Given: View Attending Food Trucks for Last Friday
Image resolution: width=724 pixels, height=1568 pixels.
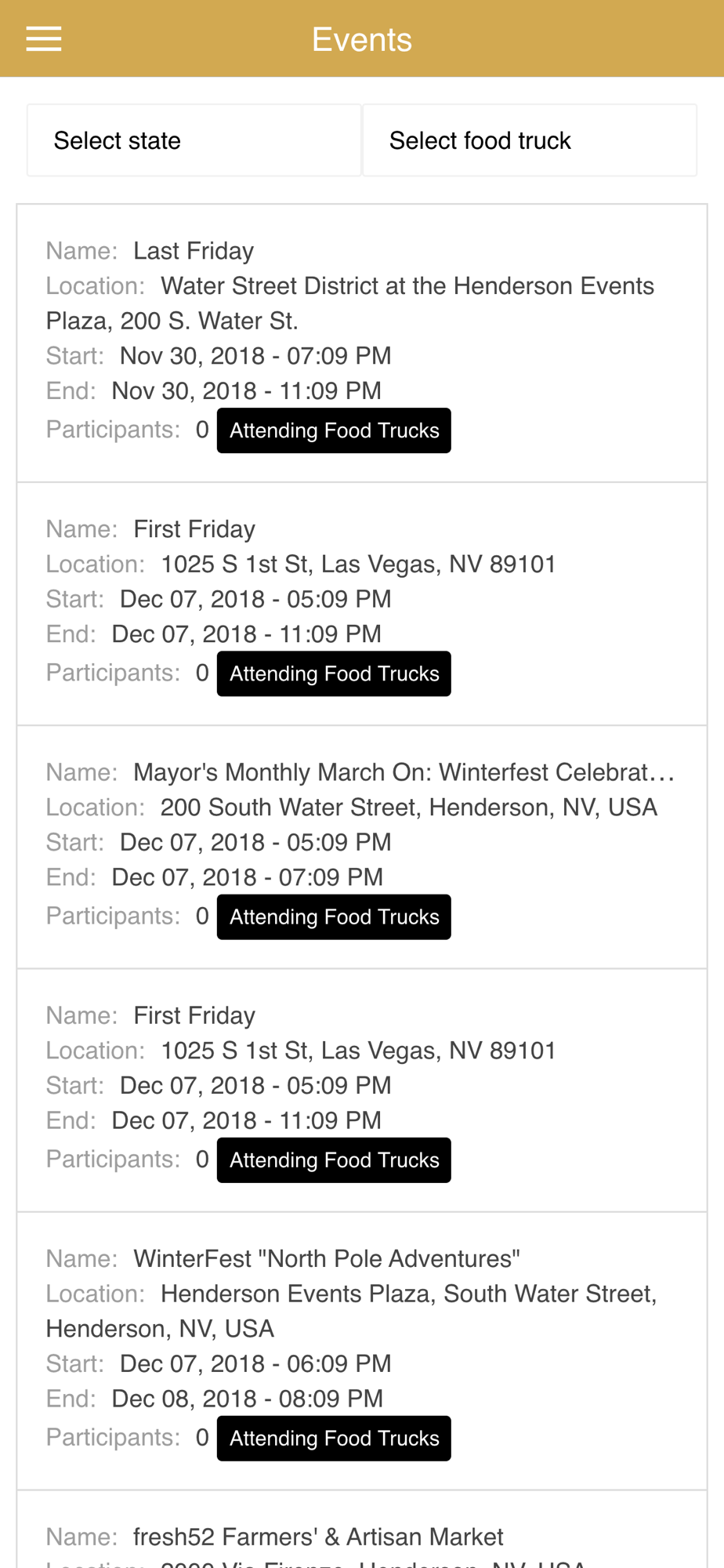Looking at the screenshot, I should (334, 430).
